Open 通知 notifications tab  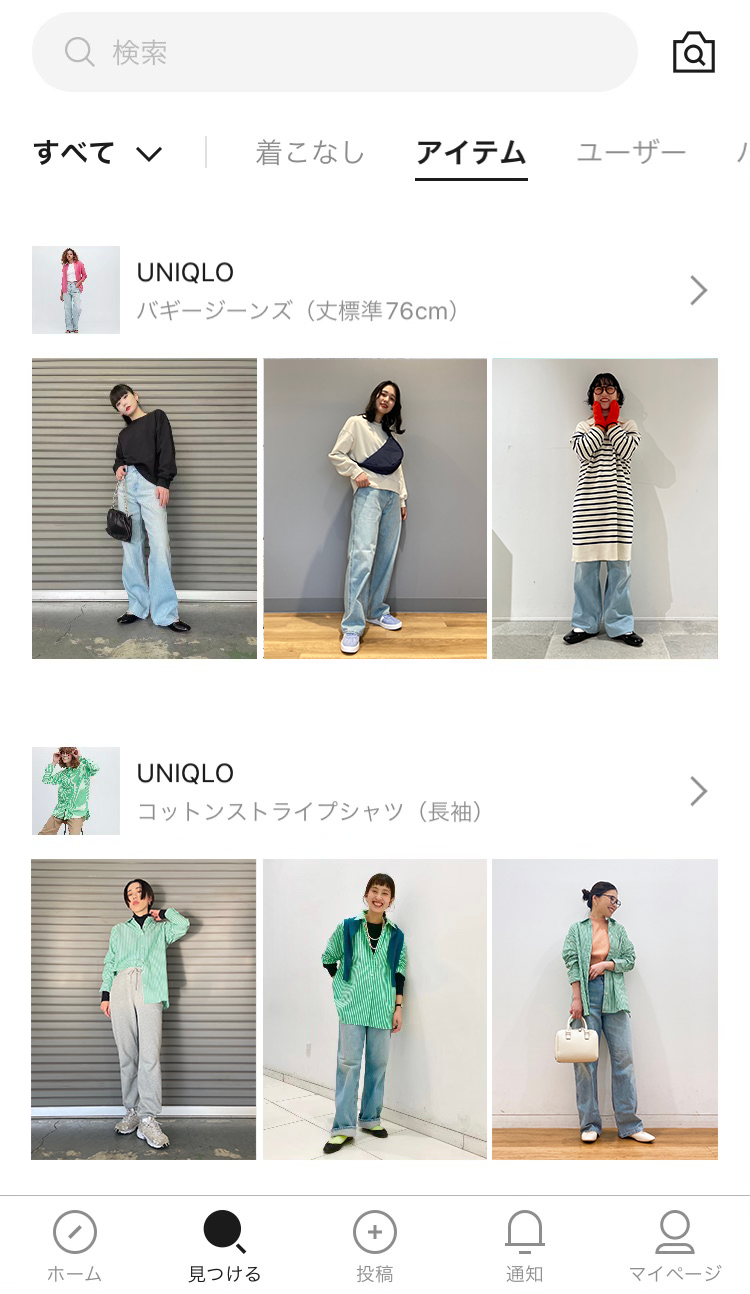(524, 1246)
